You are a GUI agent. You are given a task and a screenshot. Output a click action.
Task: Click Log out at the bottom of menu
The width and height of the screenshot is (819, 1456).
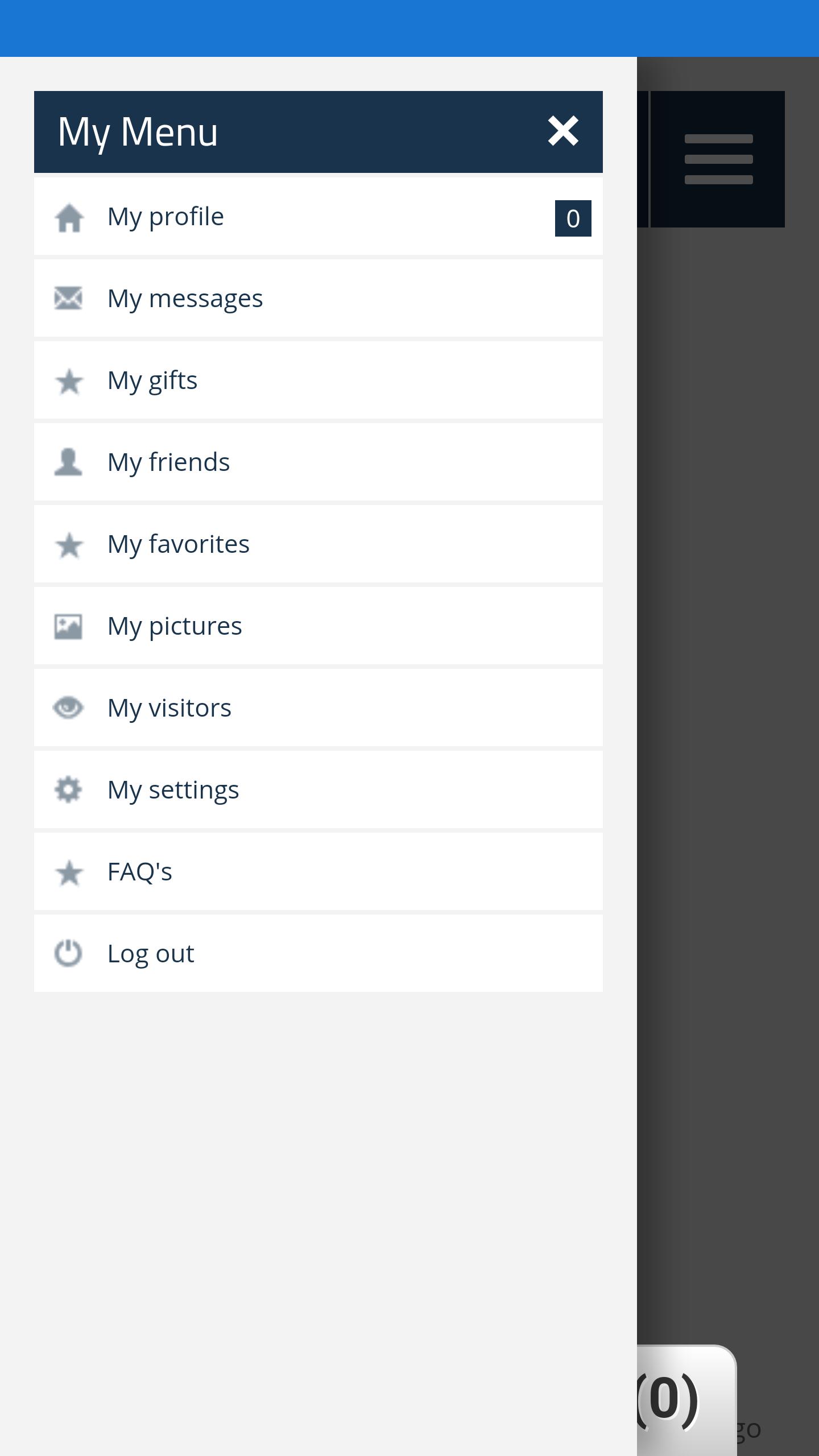click(151, 953)
